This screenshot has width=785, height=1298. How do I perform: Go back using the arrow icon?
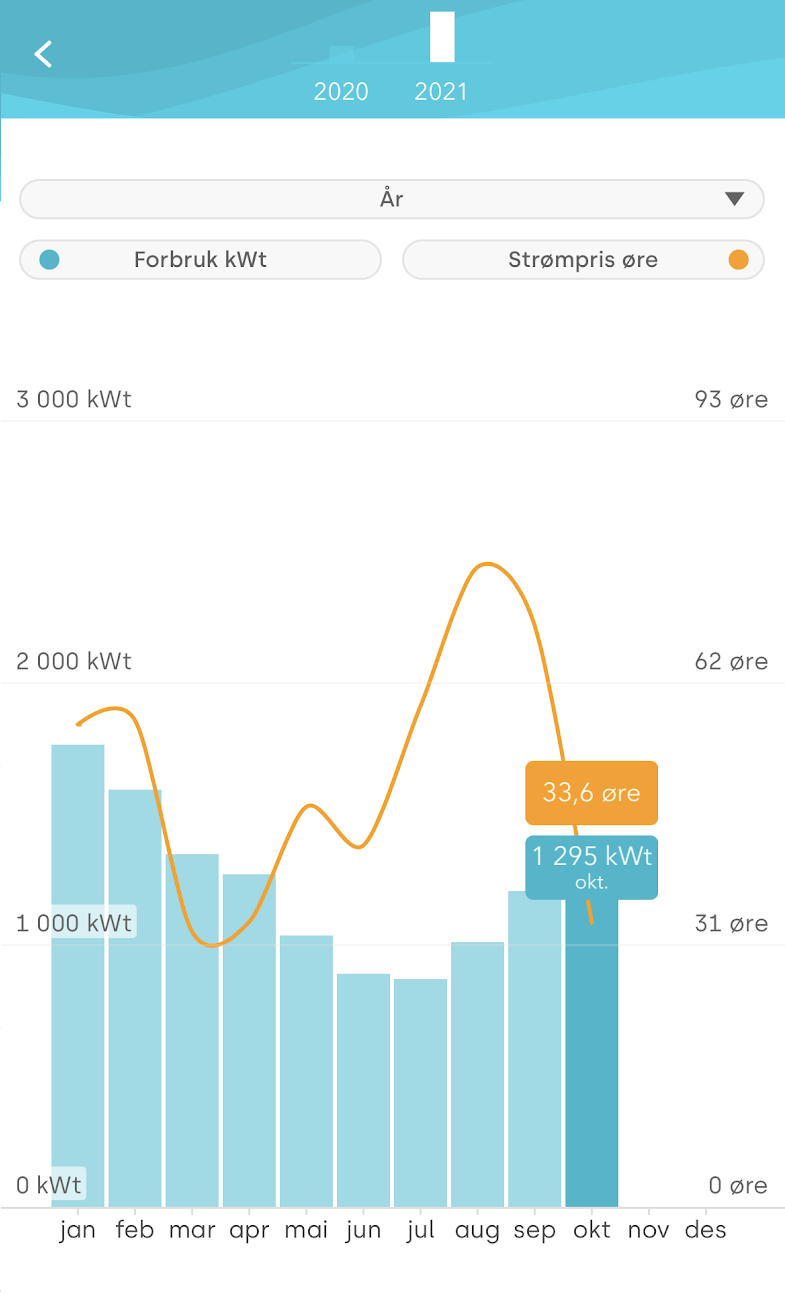pos(42,53)
